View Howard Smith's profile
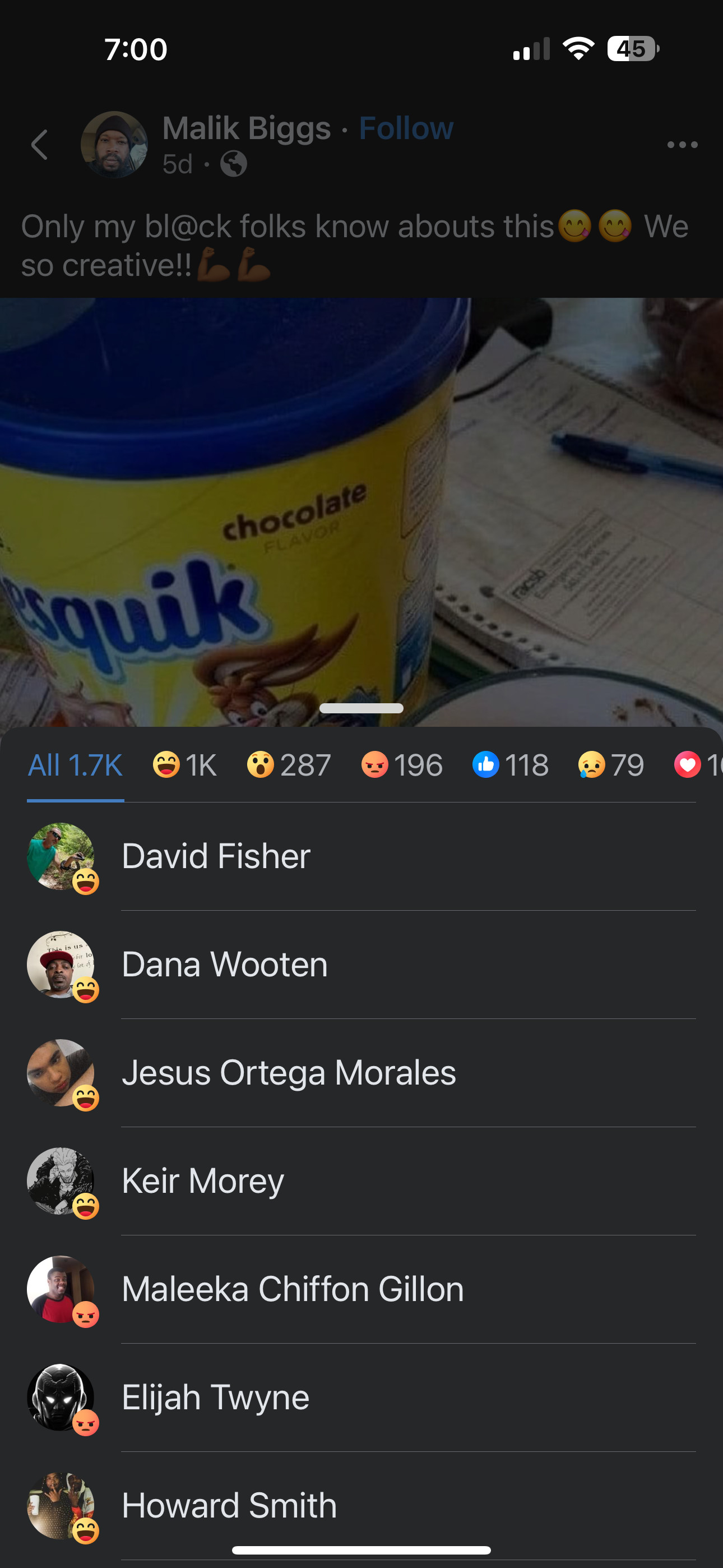Screen dimensions: 723x1568 pos(229,1505)
